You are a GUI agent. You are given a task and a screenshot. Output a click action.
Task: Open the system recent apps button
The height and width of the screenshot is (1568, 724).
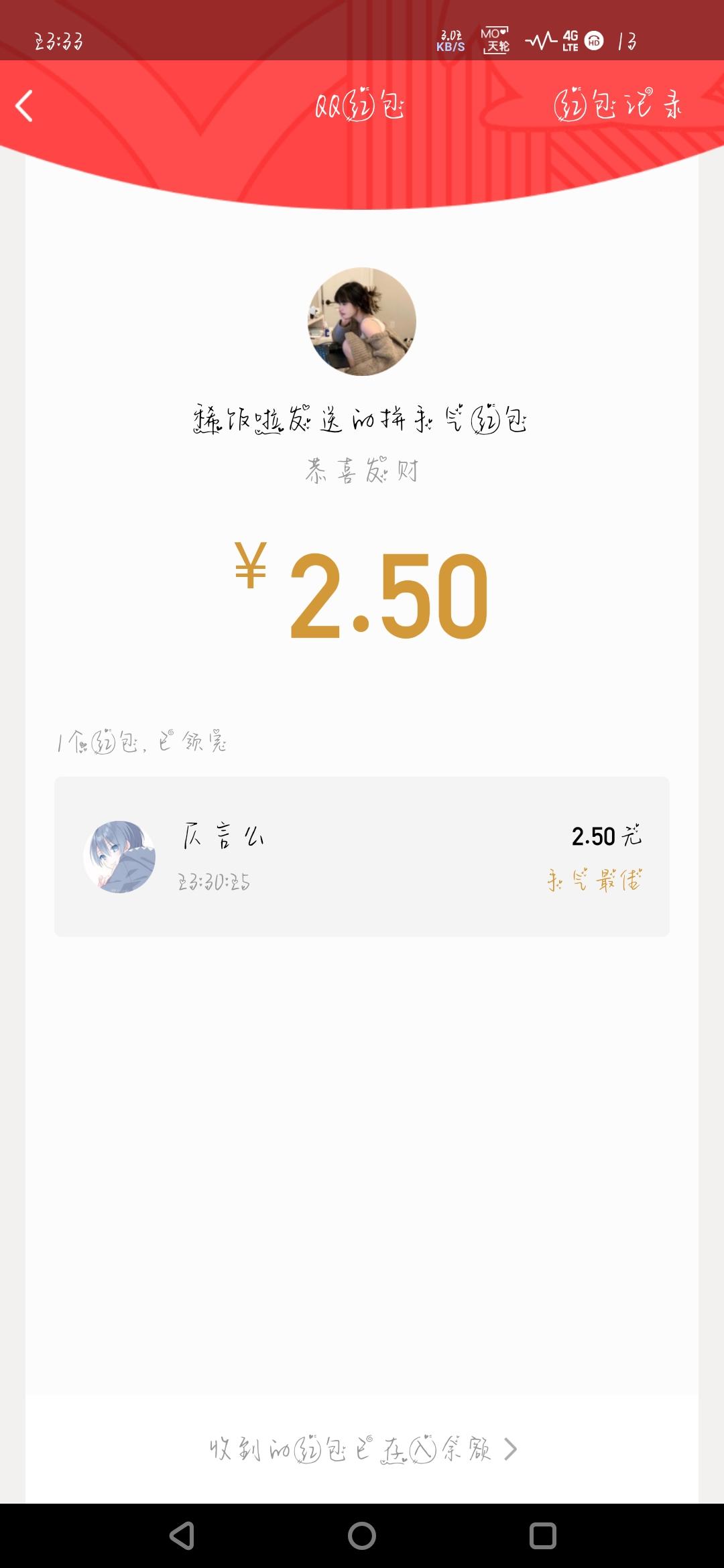tap(543, 1536)
